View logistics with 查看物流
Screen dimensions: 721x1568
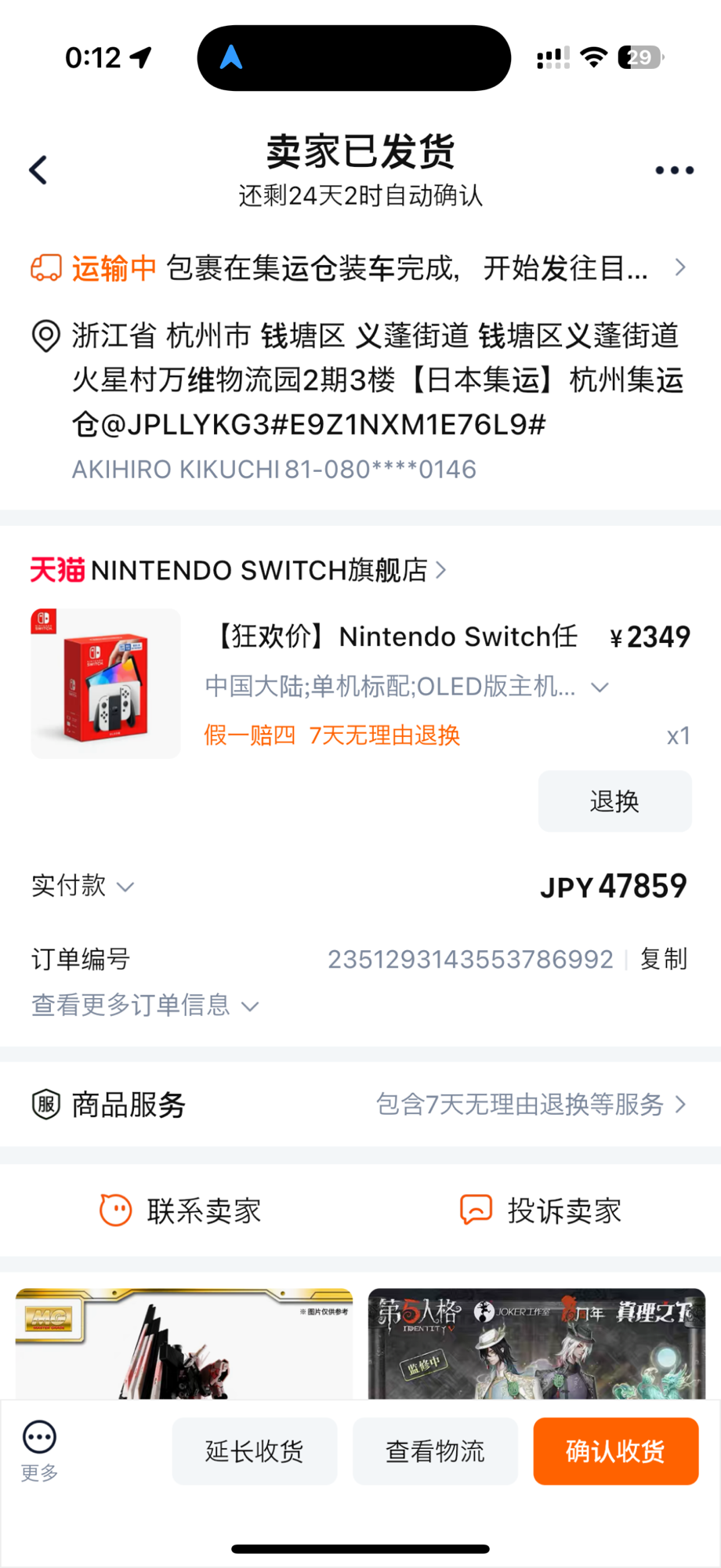coord(435,1451)
